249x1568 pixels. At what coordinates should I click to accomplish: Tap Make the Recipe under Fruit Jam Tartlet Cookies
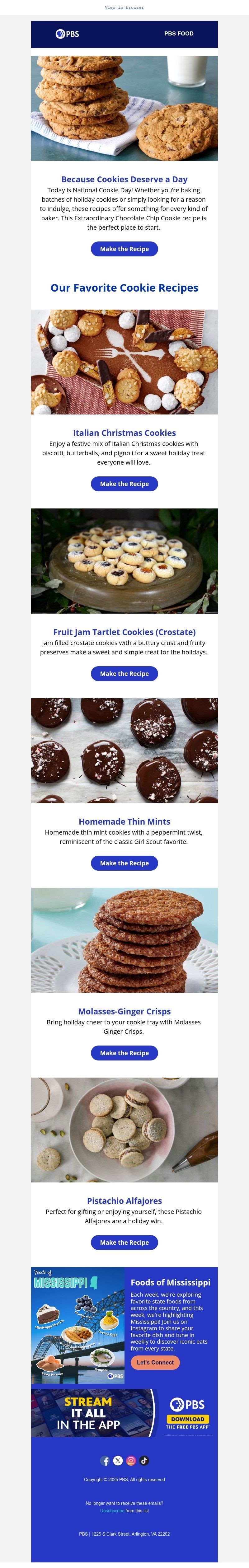pyautogui.click(x=124, y=674)
